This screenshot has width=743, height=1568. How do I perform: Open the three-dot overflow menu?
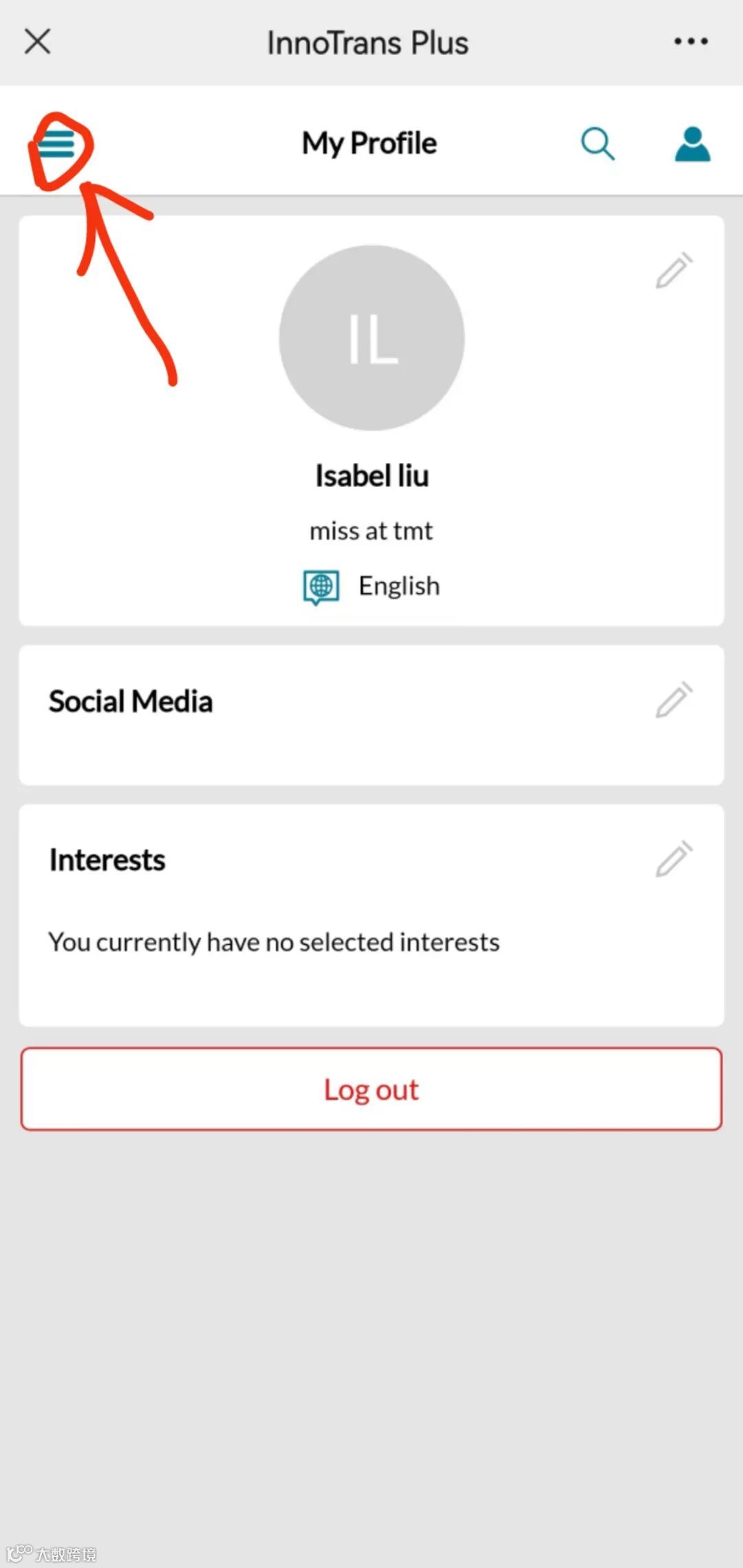(691, 41)
